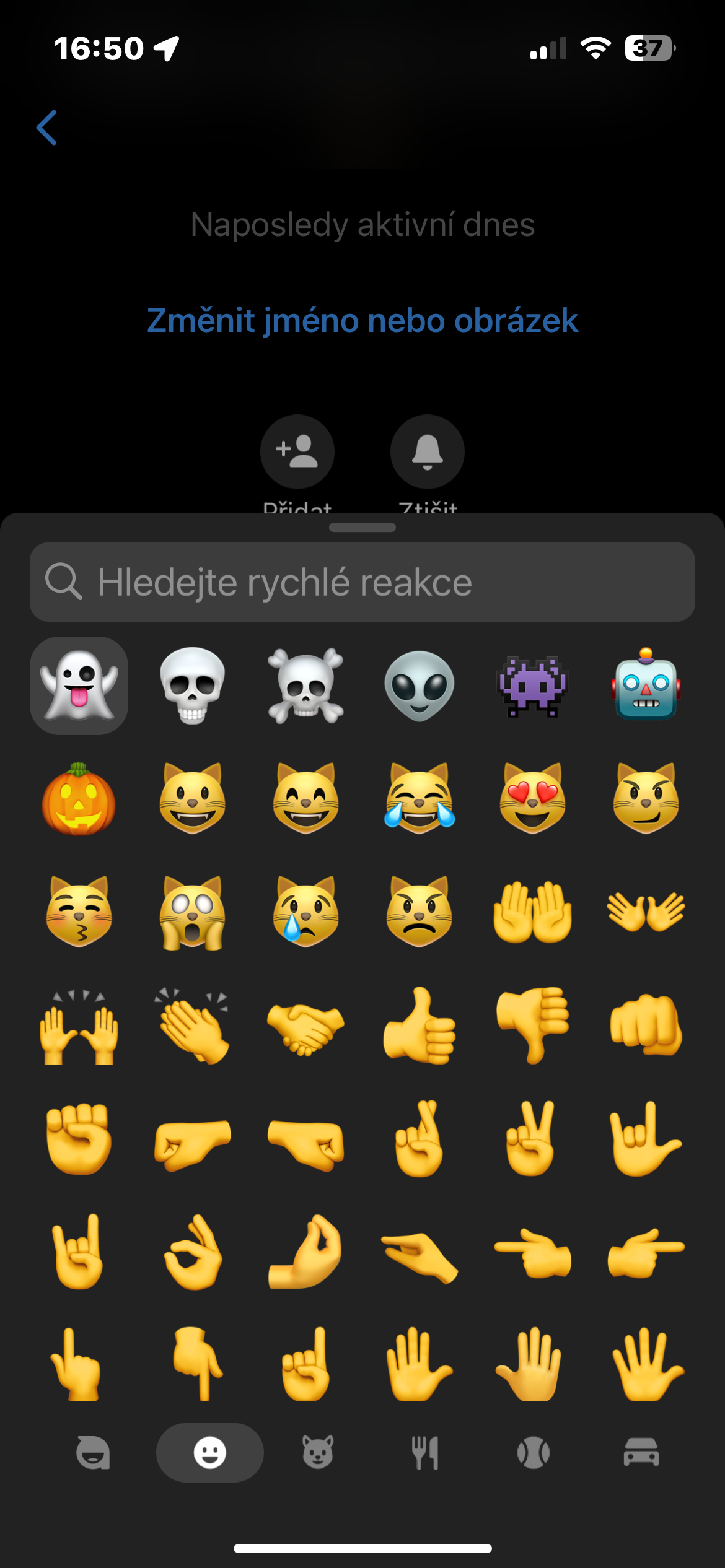Pick the clapping hands emoji
Image resolution: width=725 pixels, height=1568 pixels.
(192, 1026)
